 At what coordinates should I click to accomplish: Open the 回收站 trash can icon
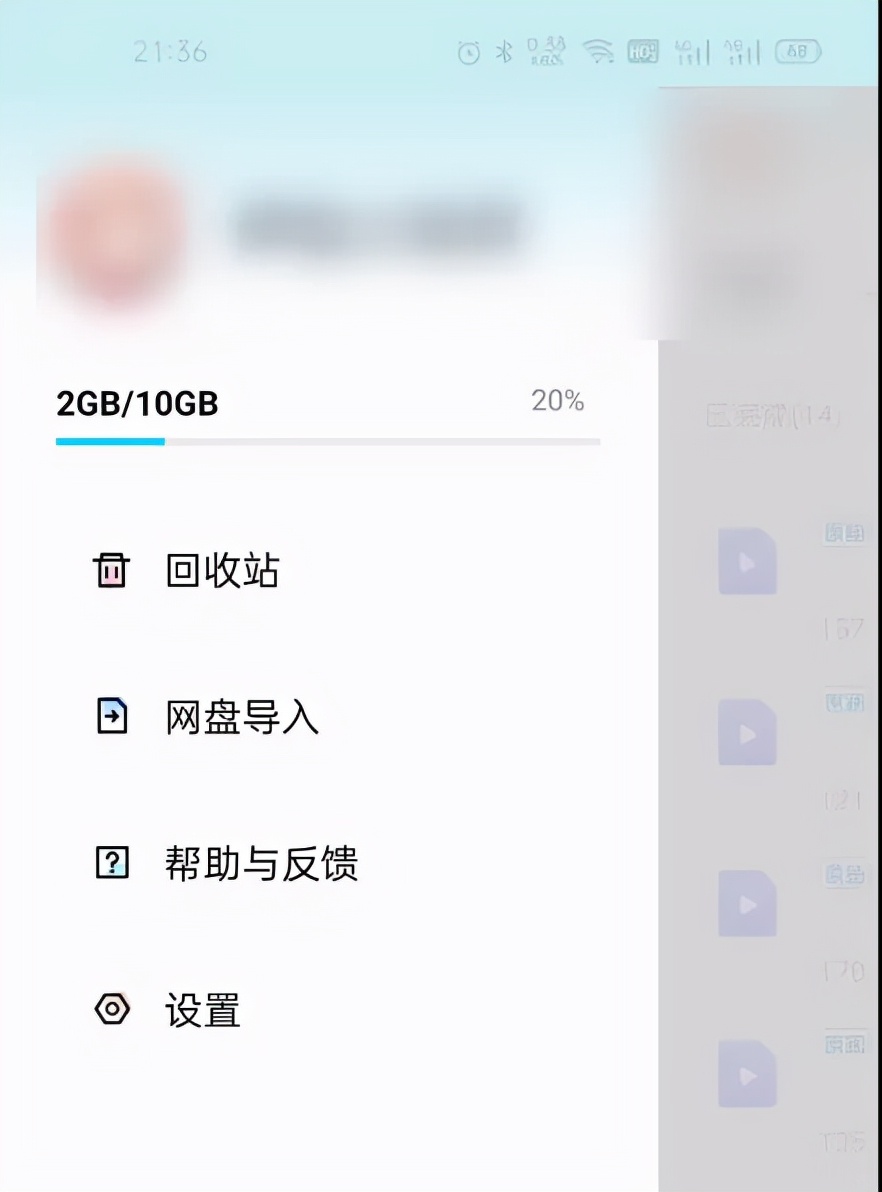click(111, 571)
